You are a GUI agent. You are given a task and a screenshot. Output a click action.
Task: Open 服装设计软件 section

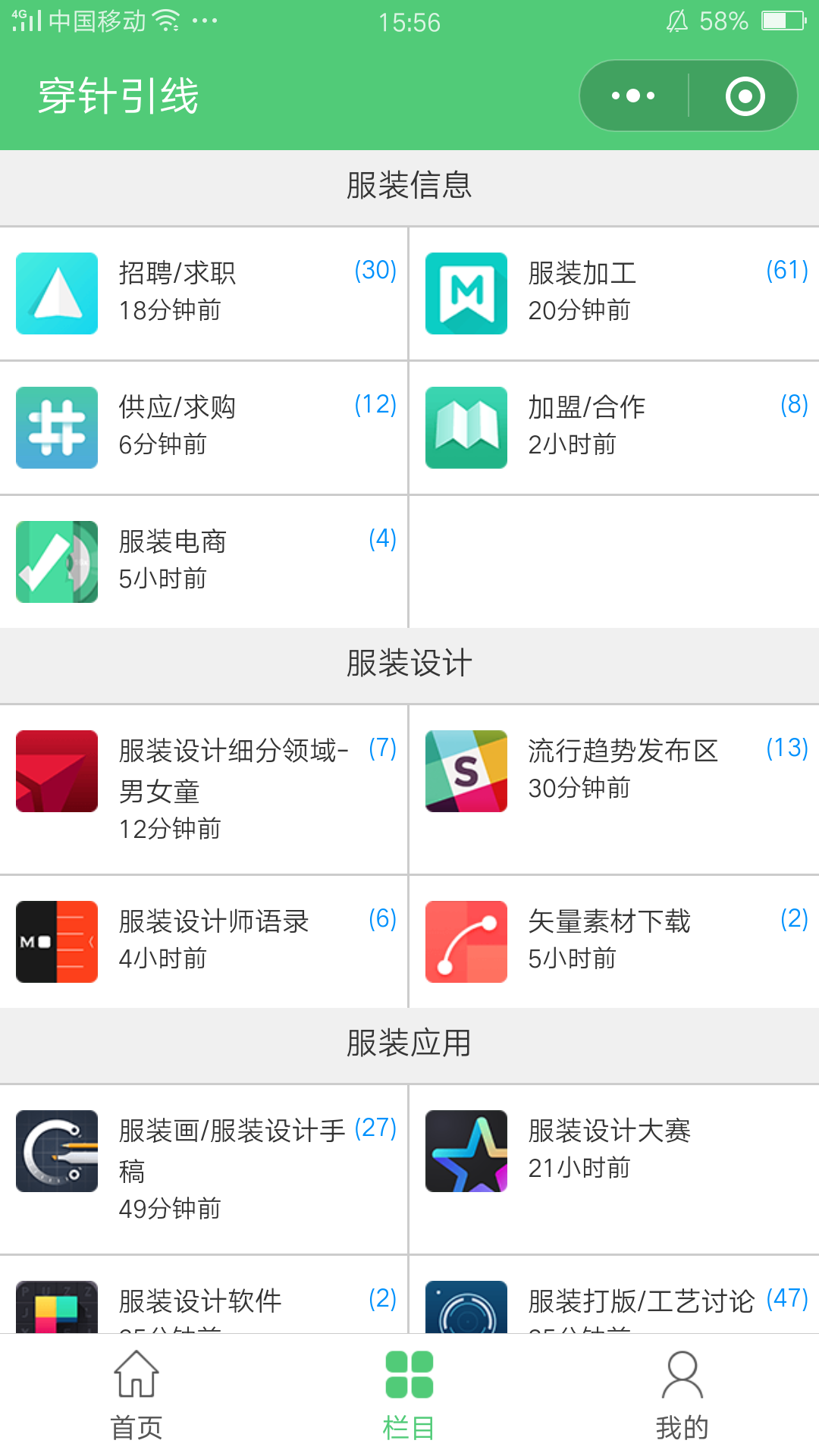click(204, 1301)
